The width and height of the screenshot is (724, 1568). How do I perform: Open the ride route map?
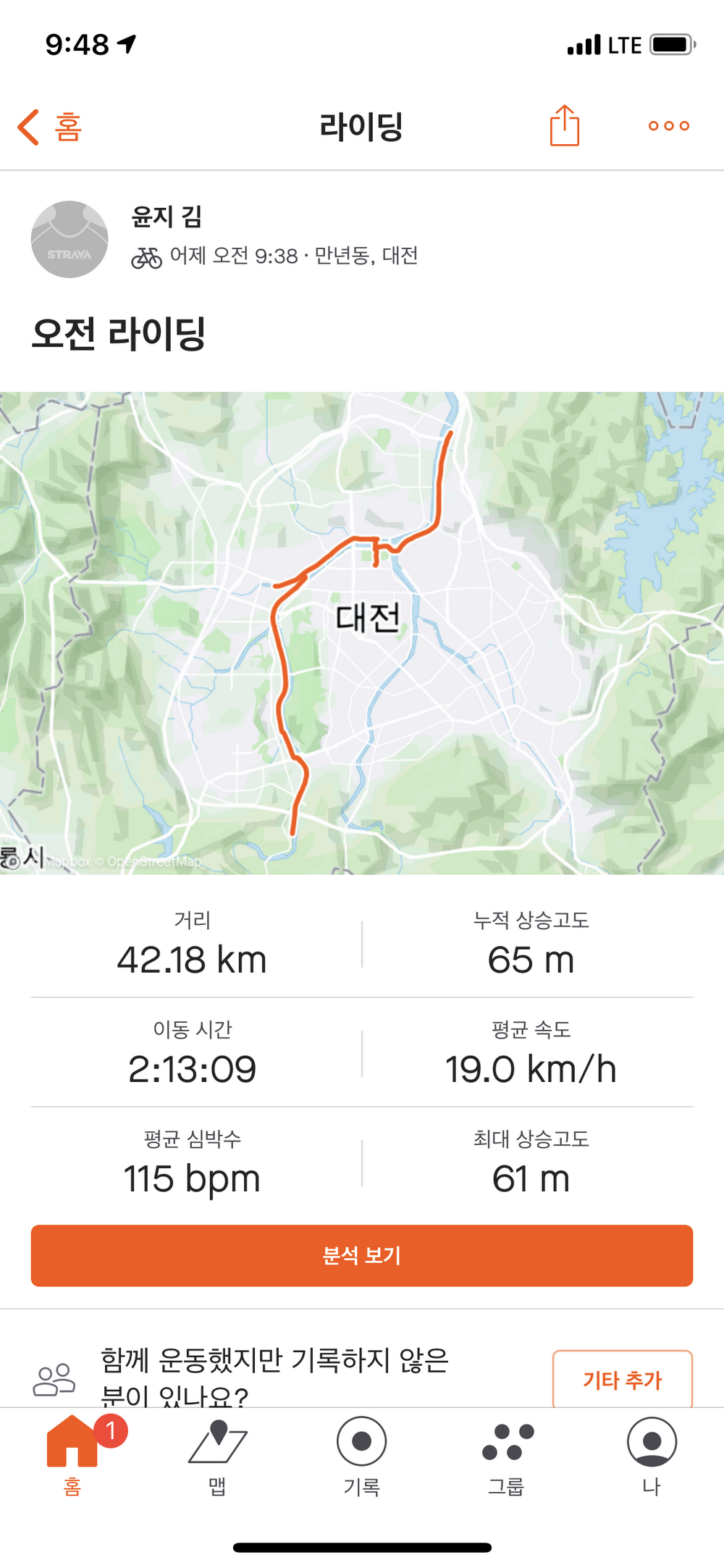coord(362,632)
